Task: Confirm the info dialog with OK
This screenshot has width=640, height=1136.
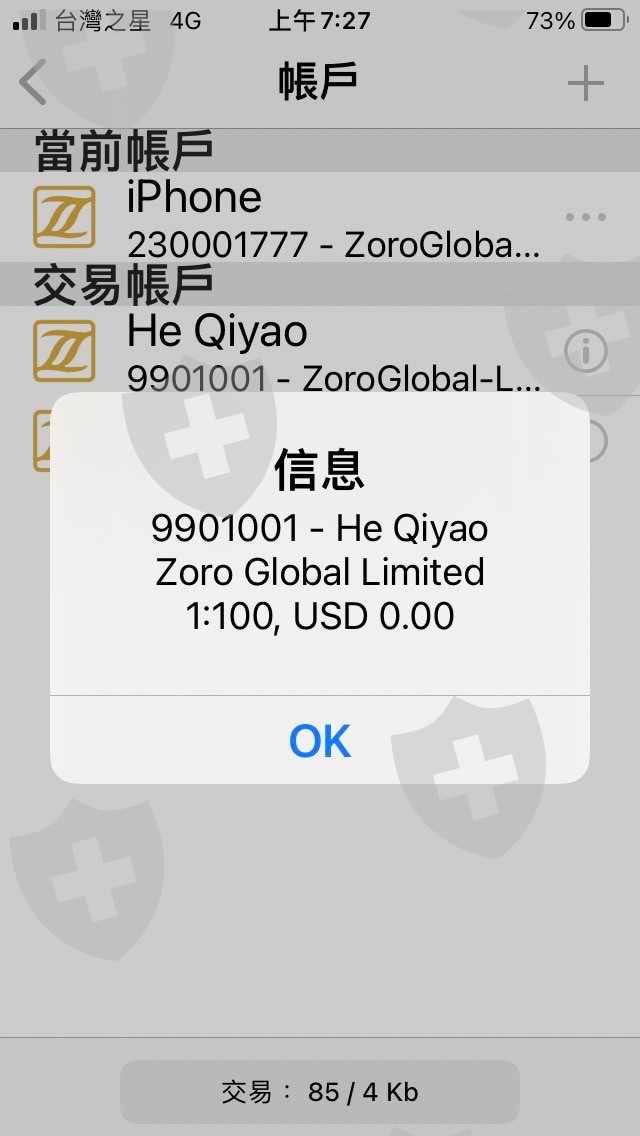Action: [320, 740]
